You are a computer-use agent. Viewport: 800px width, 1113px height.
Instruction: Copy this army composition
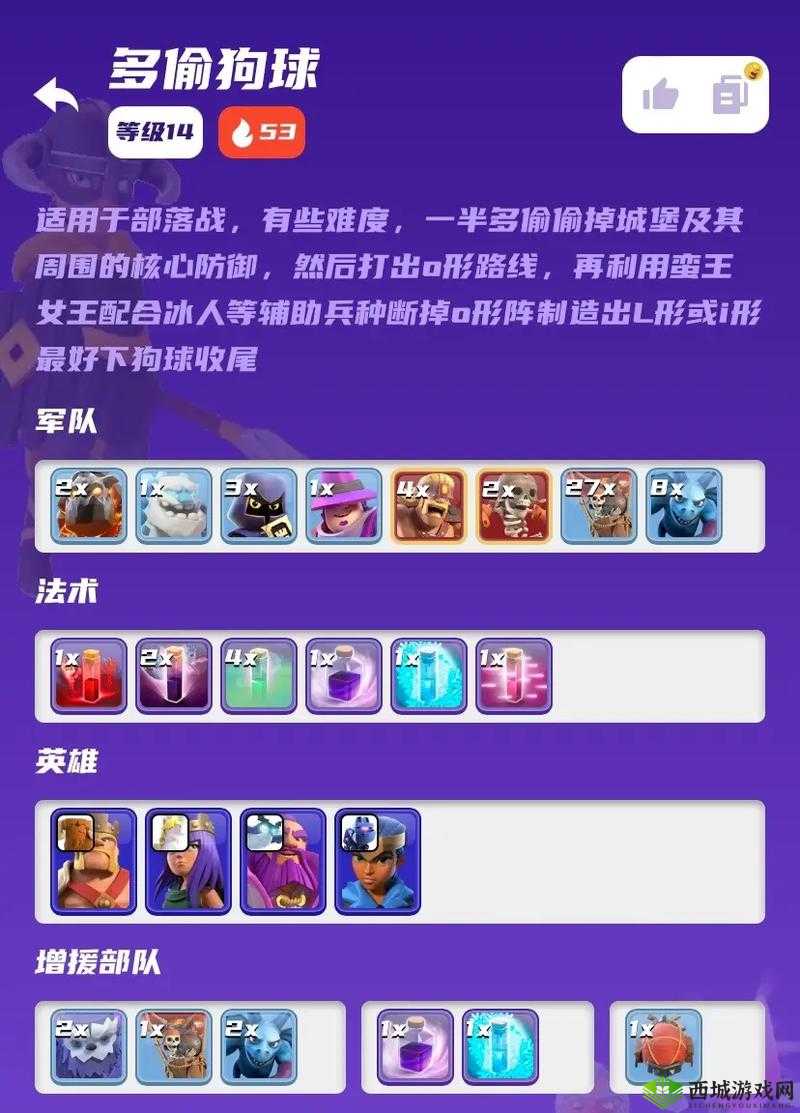coord(731,95)
